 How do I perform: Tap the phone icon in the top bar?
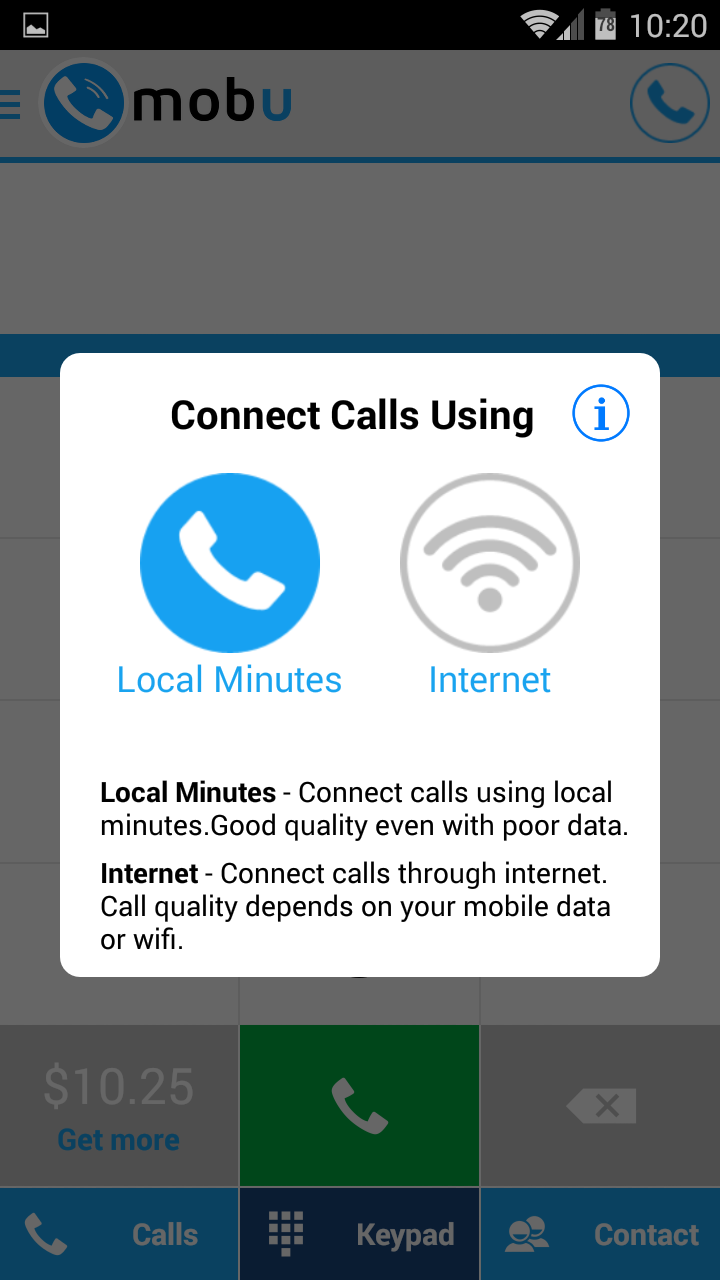669,103
